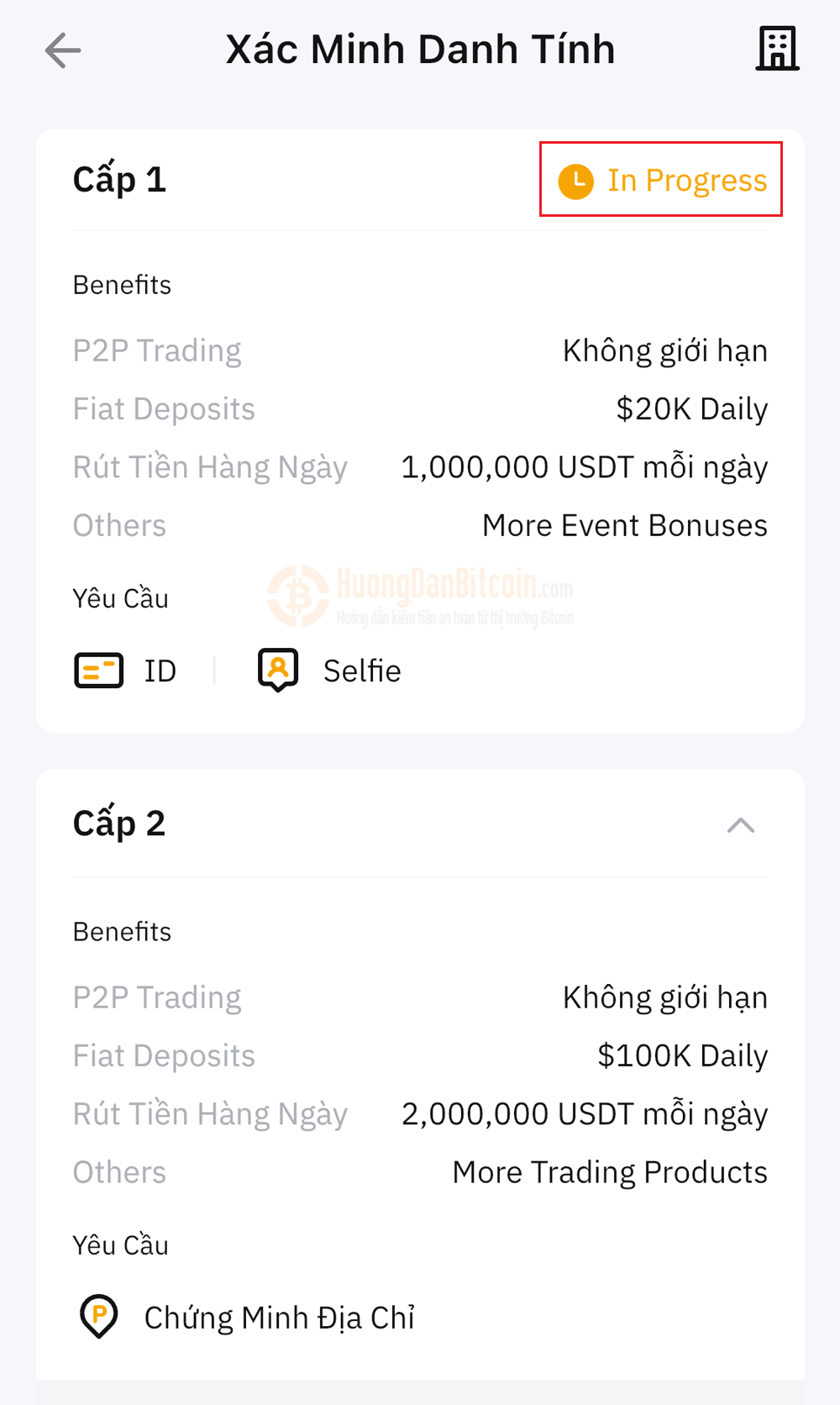Go back using the top-left arrow
This screenshot has width=840, height=1405.
pyautogui.click(x=63, y=50)
